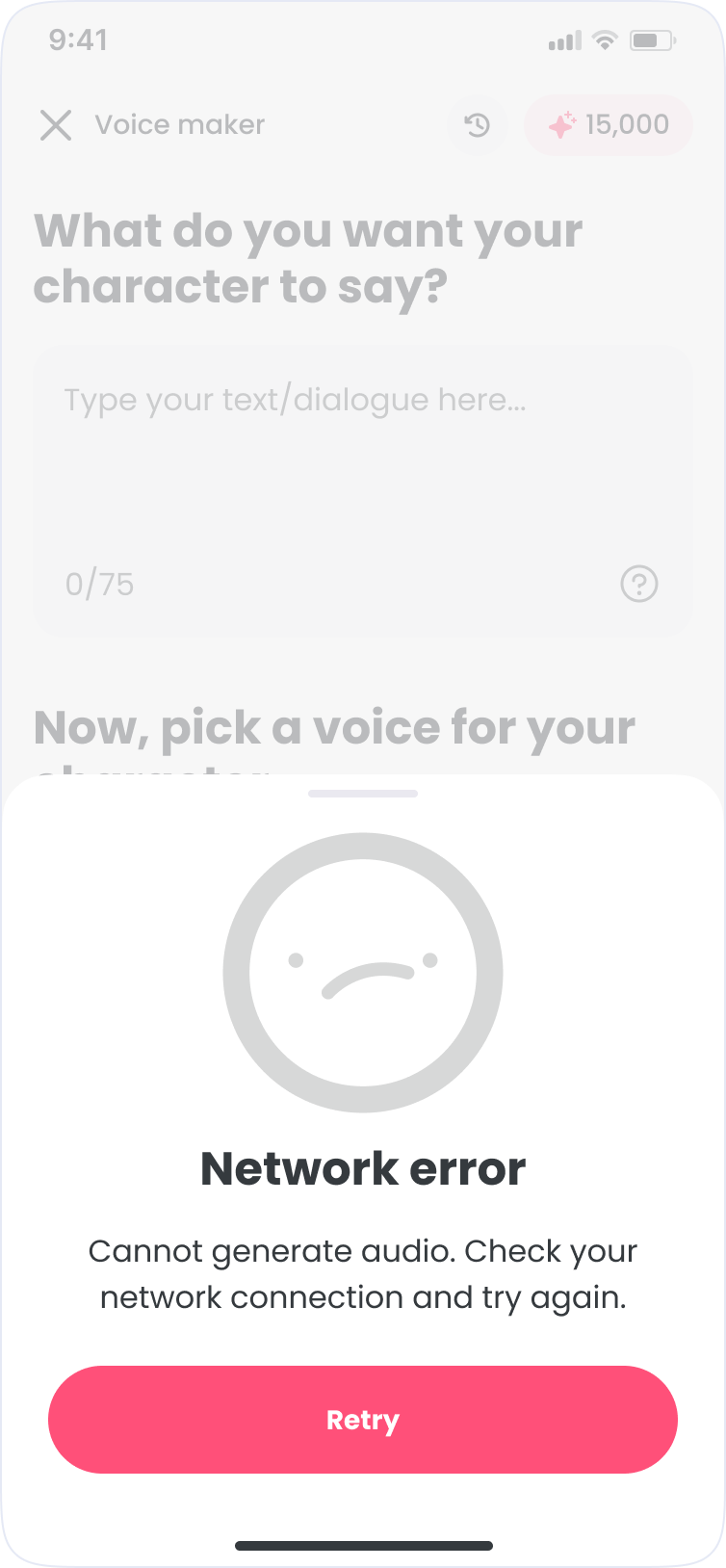Tap the bottom sheet drag handle

[x=363, y=794]
